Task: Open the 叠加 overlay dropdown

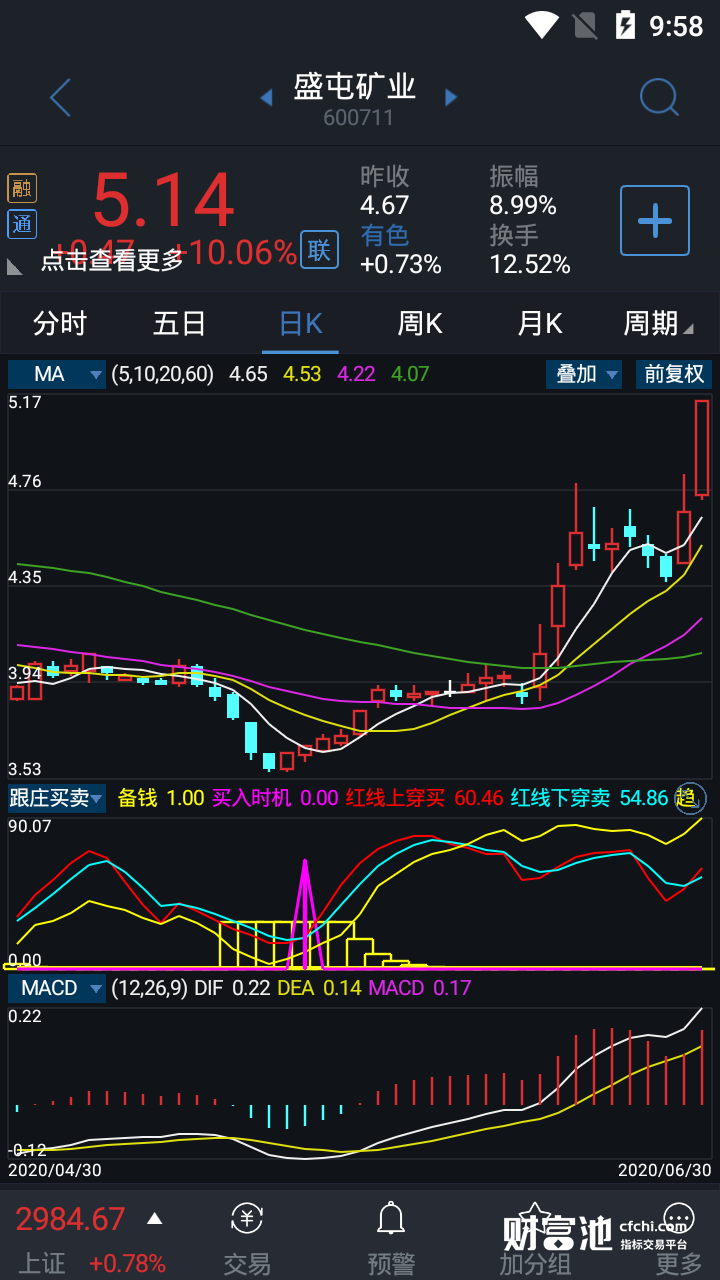Action: click(585, 374)
